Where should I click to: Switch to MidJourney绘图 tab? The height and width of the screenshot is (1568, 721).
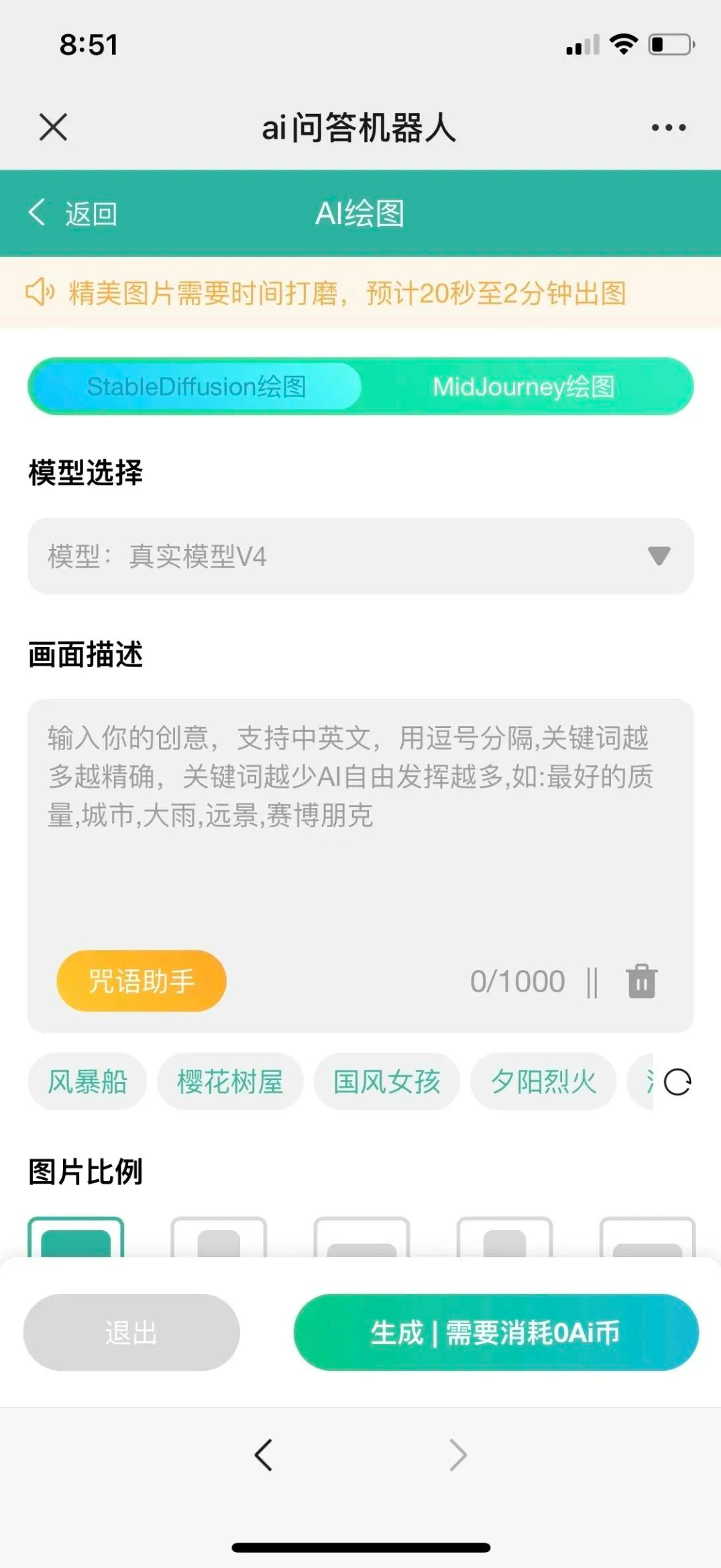pos(524,387)
